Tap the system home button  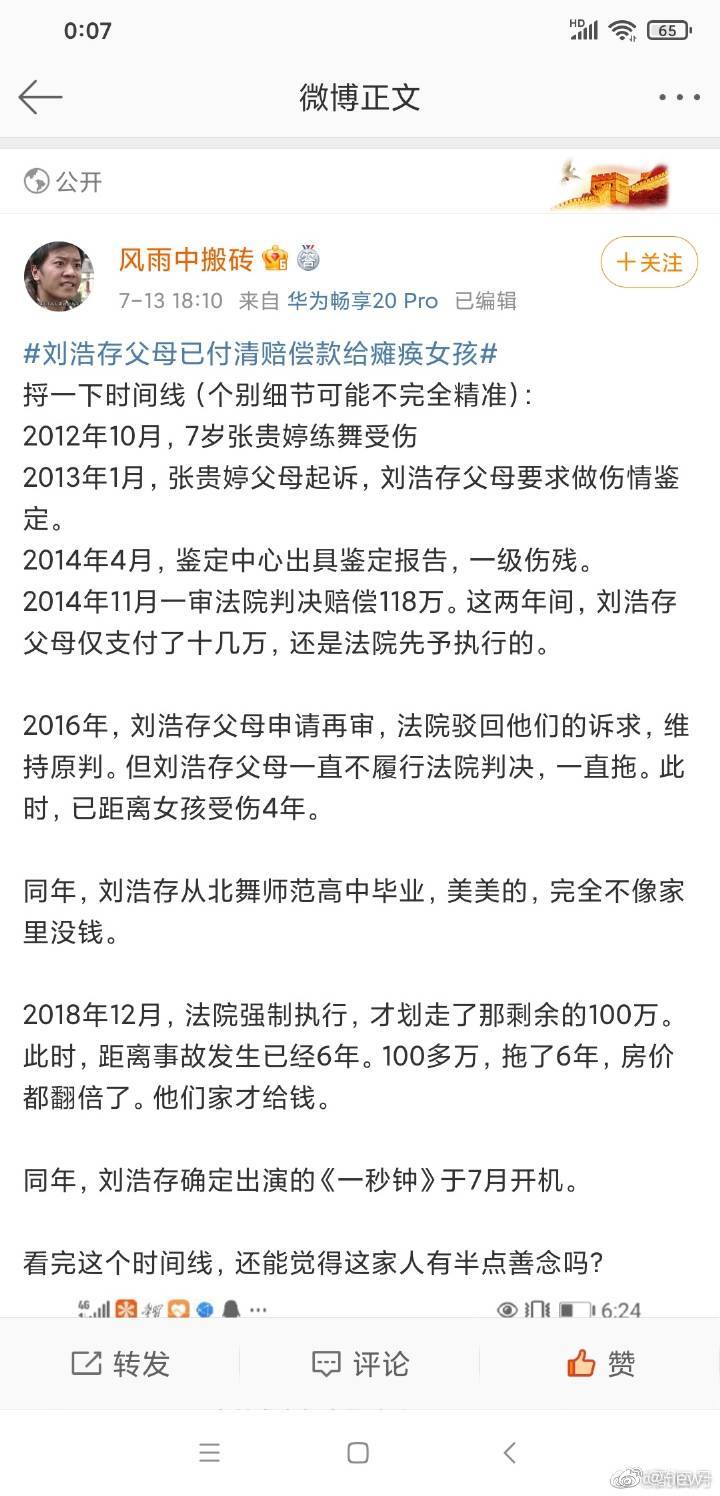coord(358,1453)
